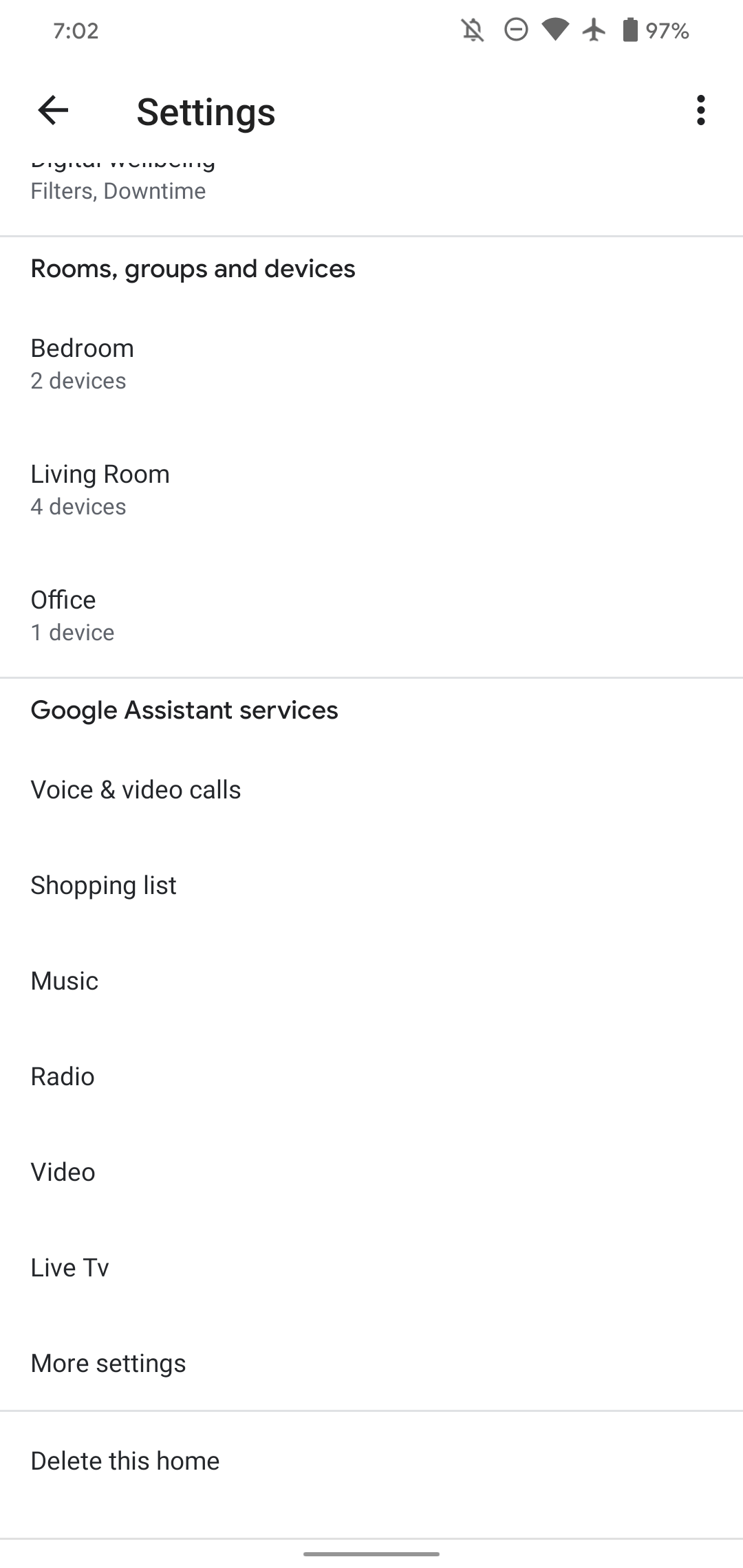Navigate back using the arrow icon
This screenshot has height=1568, width=743.
(52, 112)
